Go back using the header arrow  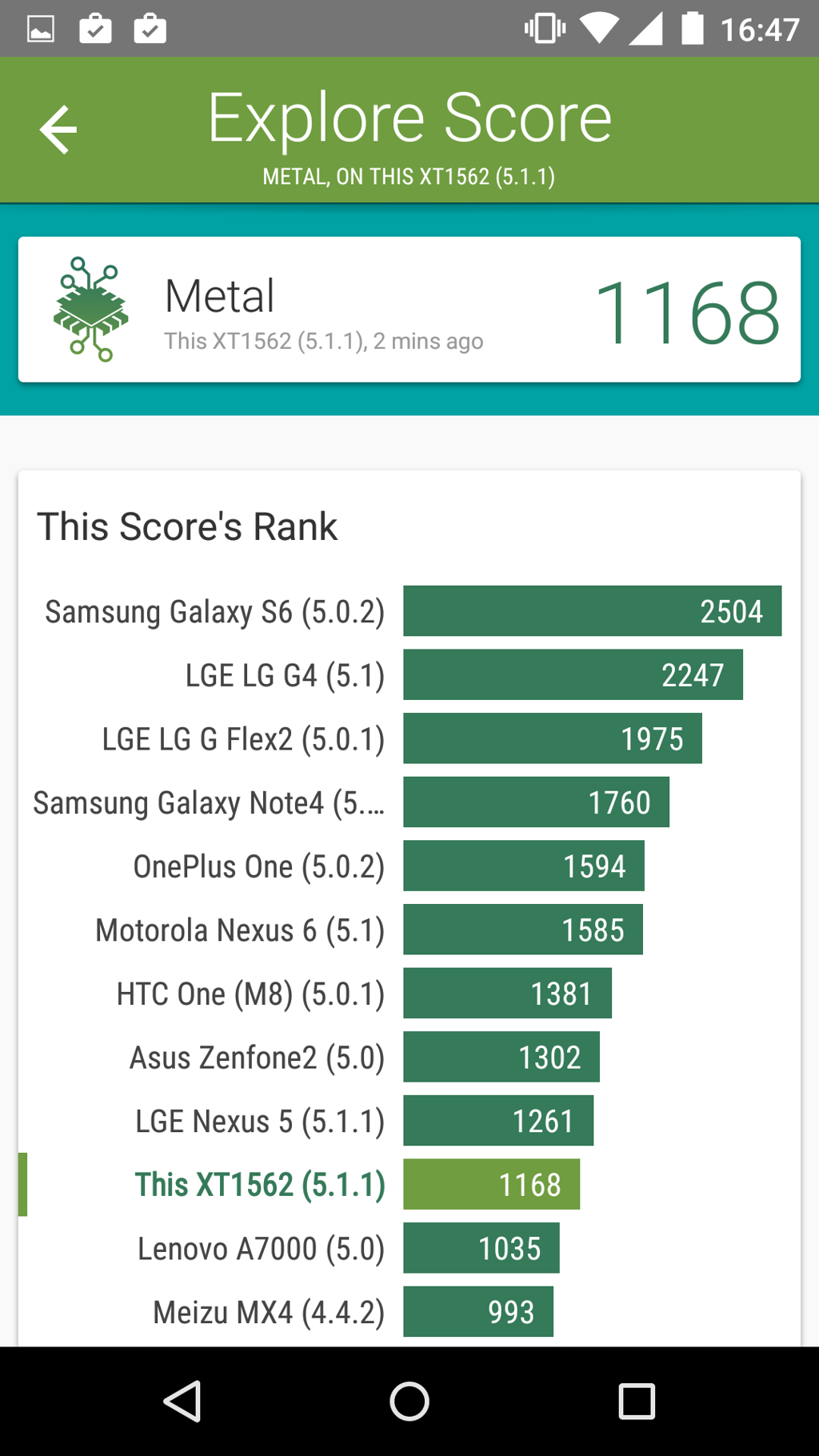pos(58,129)
